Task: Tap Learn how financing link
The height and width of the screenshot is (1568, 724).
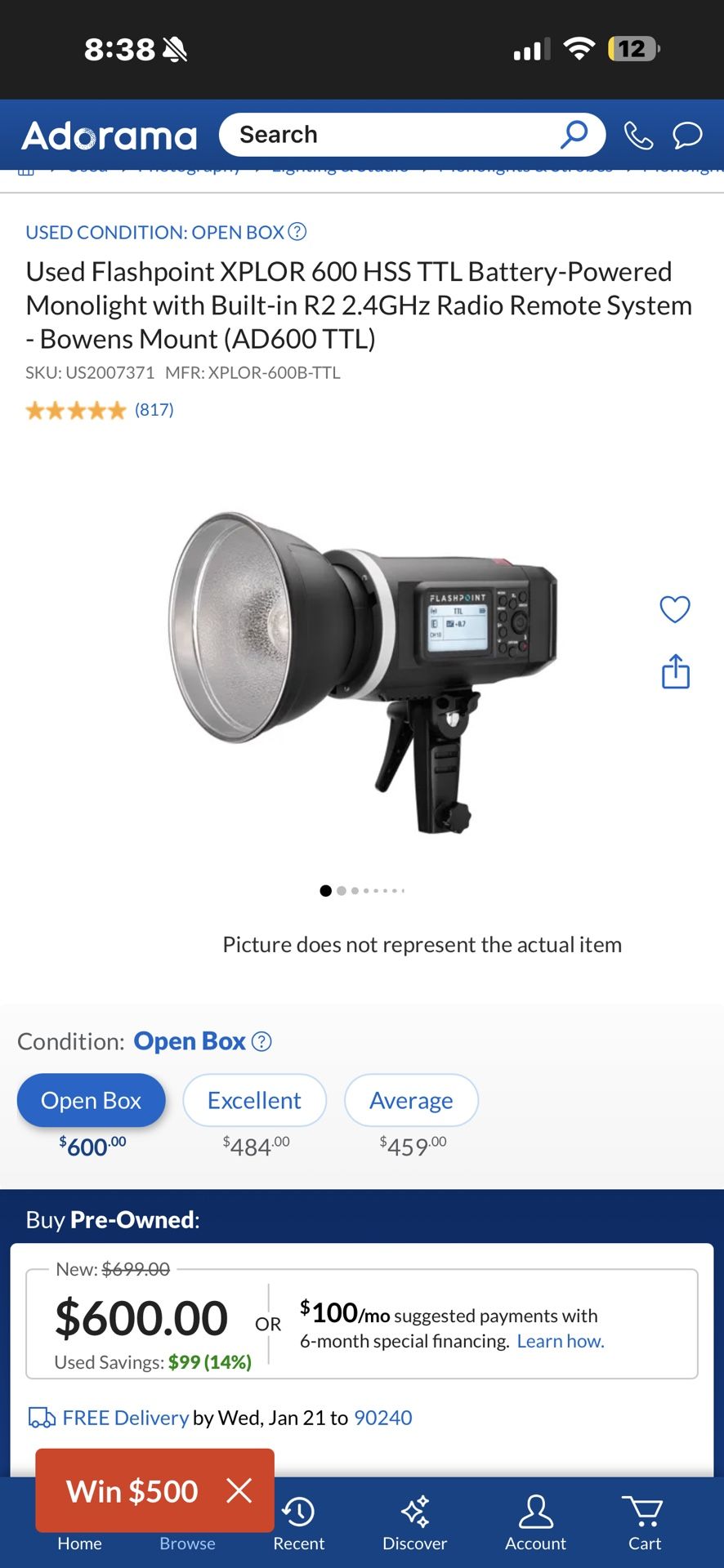Action: point(561,1341)
